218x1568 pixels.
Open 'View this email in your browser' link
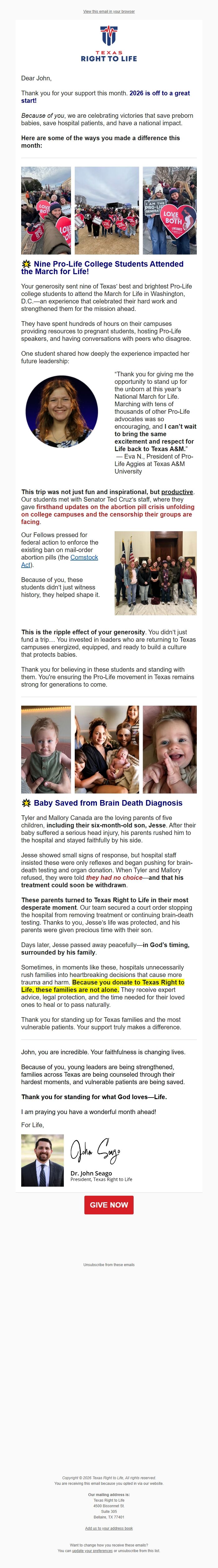click(109, 12)
